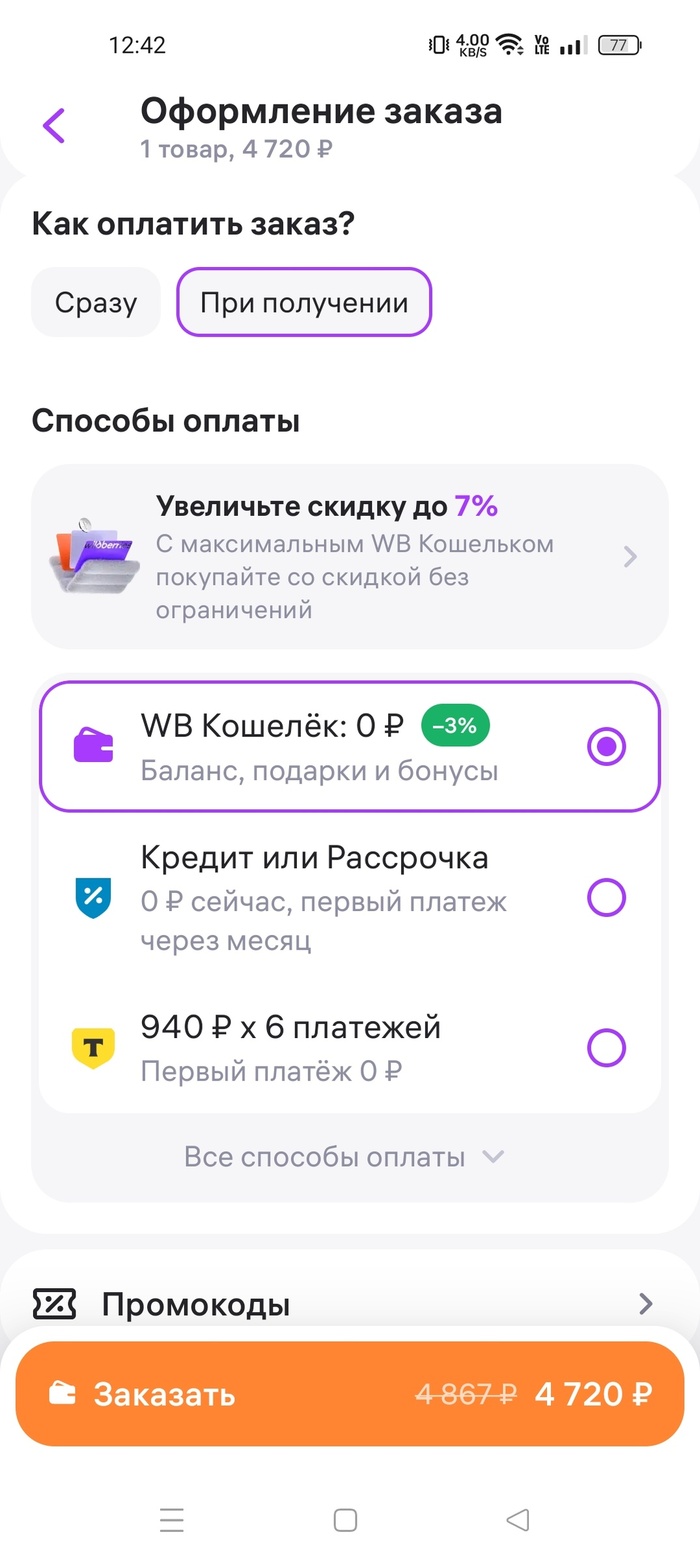Tap the system home button

pyautogui.click(x=345, y=1521)
